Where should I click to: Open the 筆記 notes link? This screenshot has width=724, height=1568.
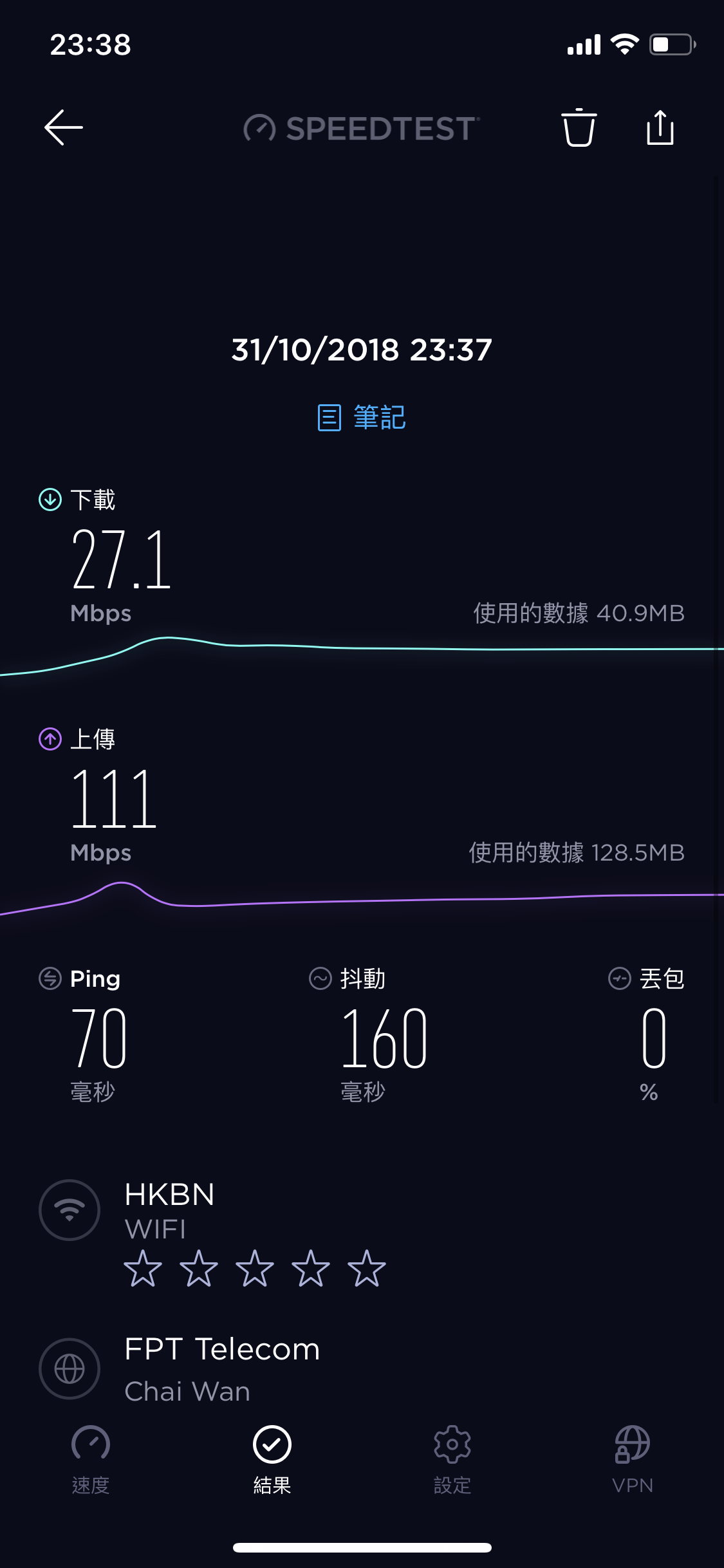pos(362,418)
